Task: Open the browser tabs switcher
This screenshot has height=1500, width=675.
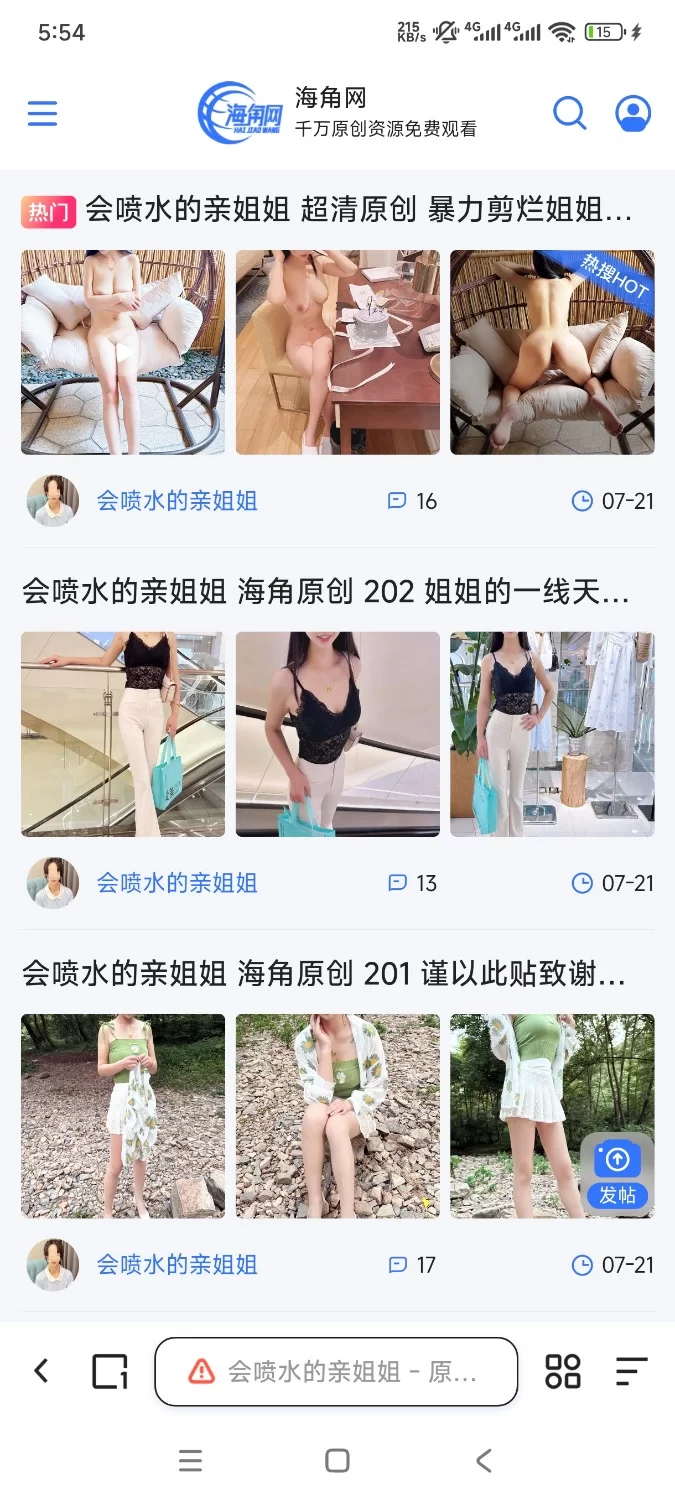Action: pyautogui.click(x=110, y=1371)
